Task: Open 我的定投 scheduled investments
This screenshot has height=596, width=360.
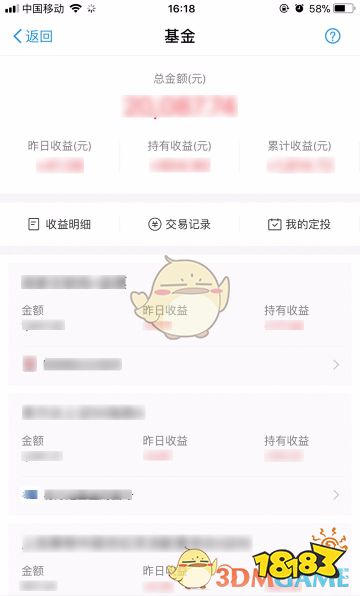Action: point(299,224)
